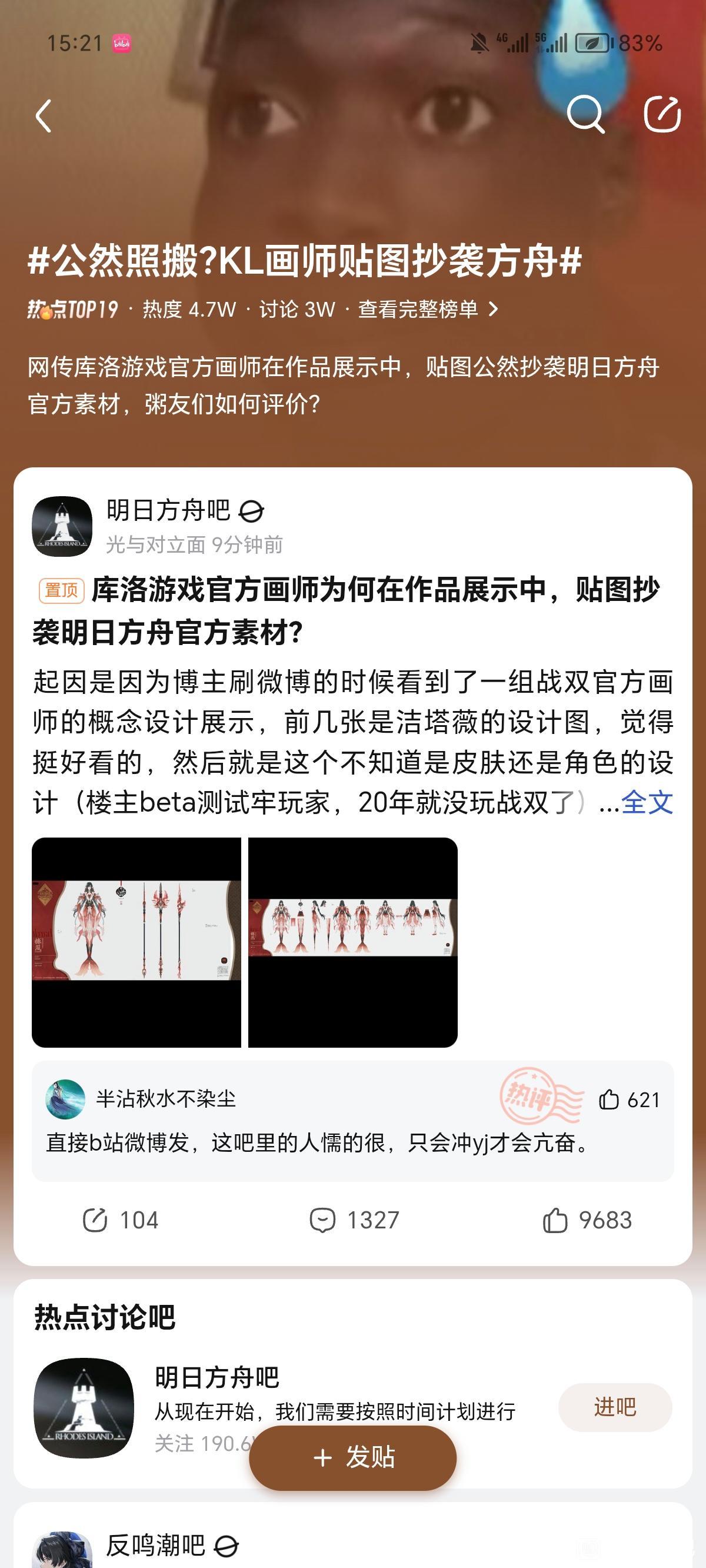Create a new post with 发贴
The image size is (706, 1568).
(x=353, y=1457)
